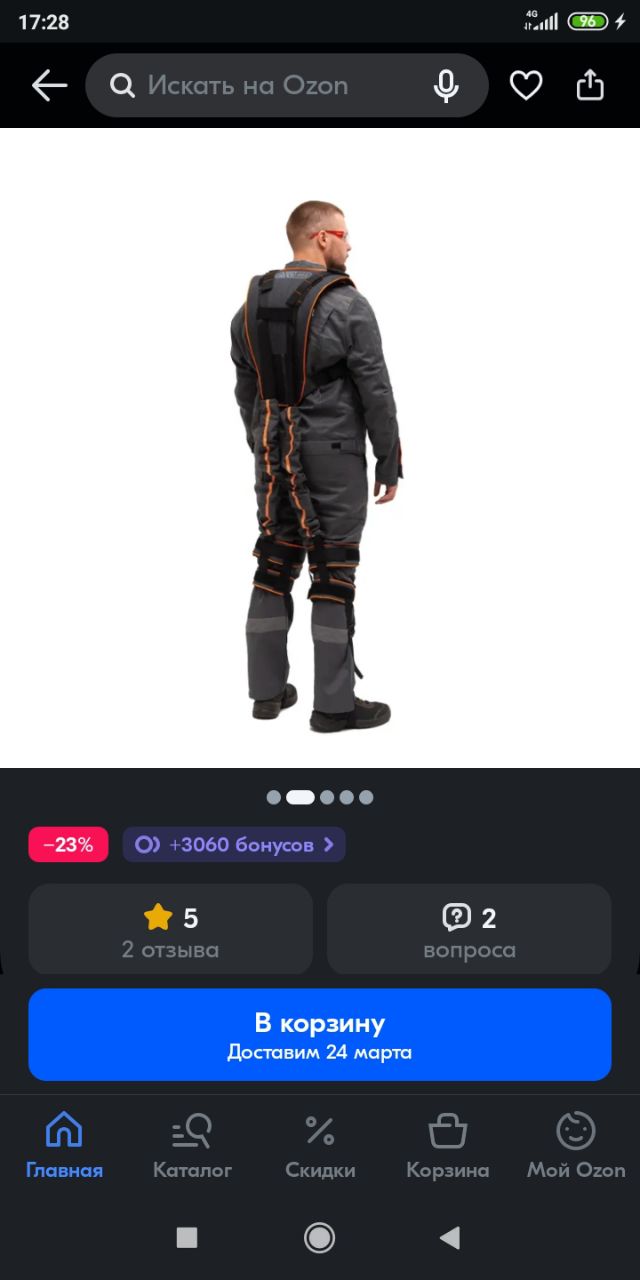Switch to the Главная tab

[64, 1146]
